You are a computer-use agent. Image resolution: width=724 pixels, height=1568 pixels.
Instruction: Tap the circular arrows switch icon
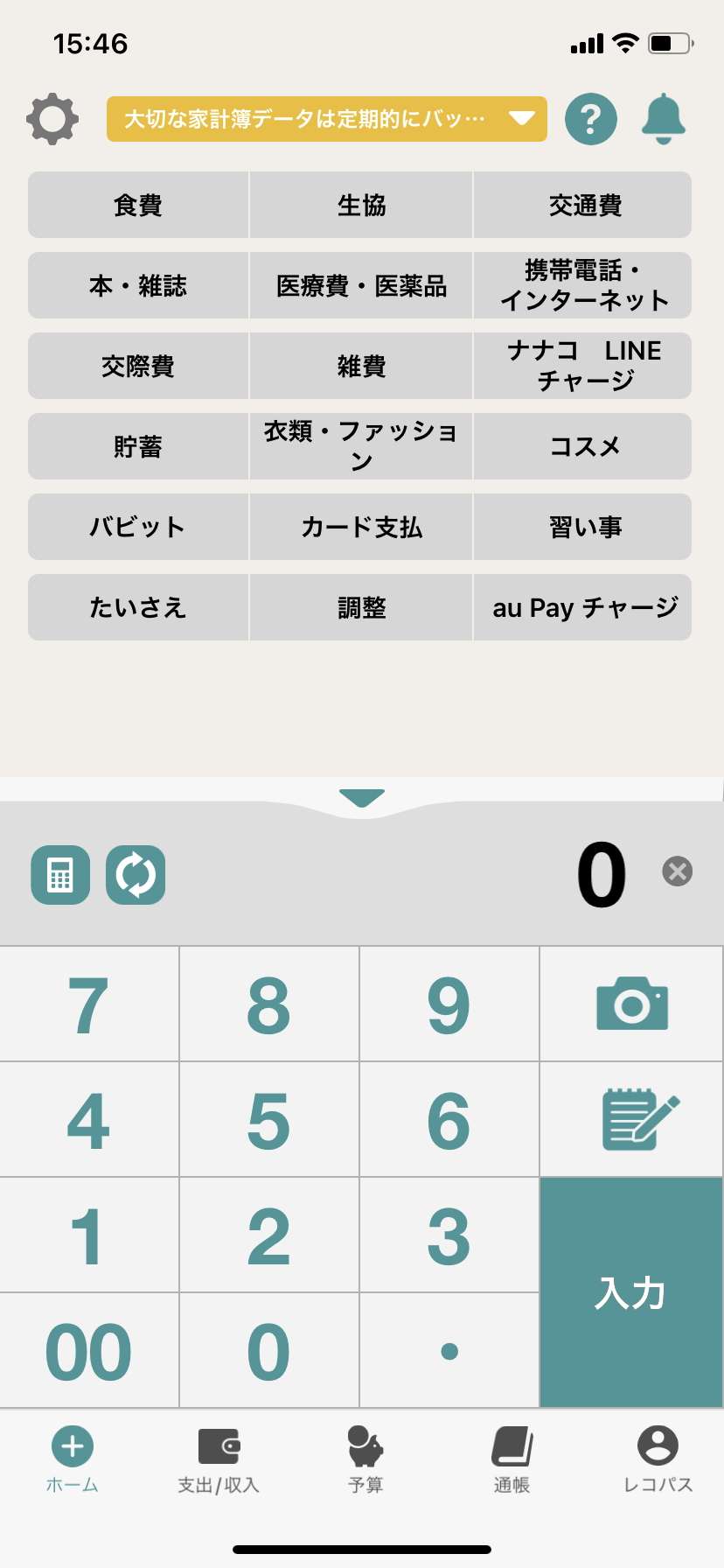pos(136,874)
